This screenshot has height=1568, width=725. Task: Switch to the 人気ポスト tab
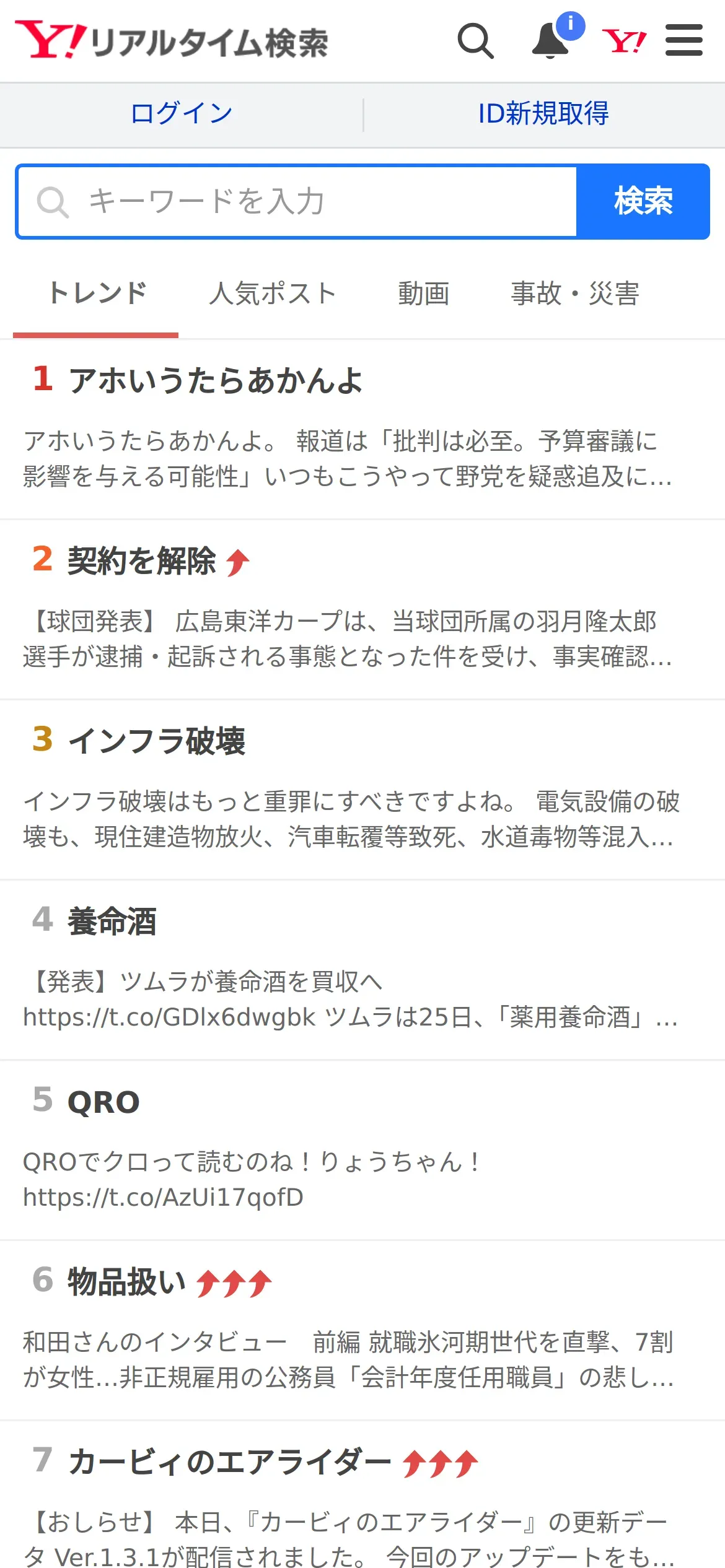[x=273, y=294]
